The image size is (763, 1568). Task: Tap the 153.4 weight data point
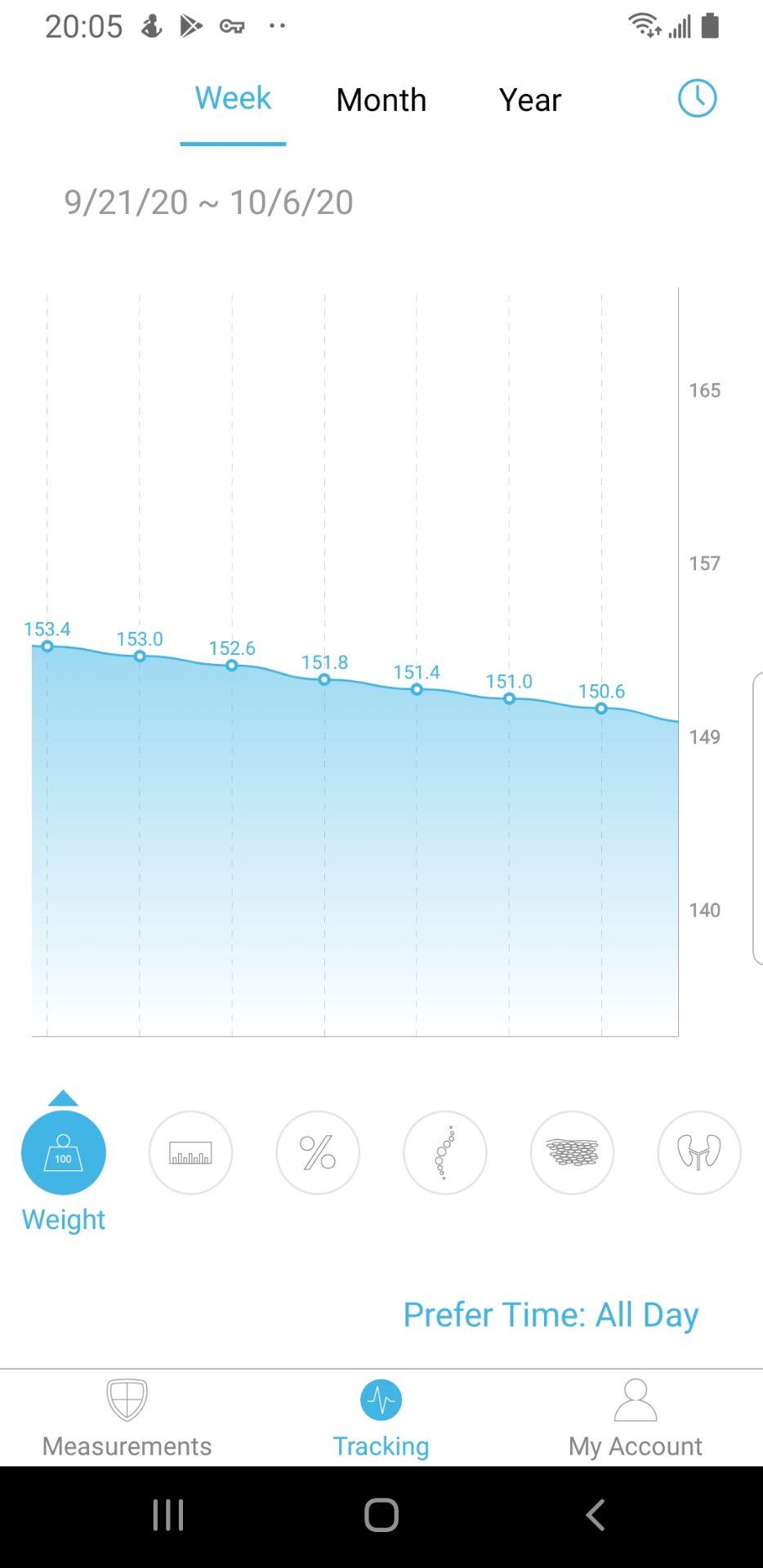pos(47,645)
